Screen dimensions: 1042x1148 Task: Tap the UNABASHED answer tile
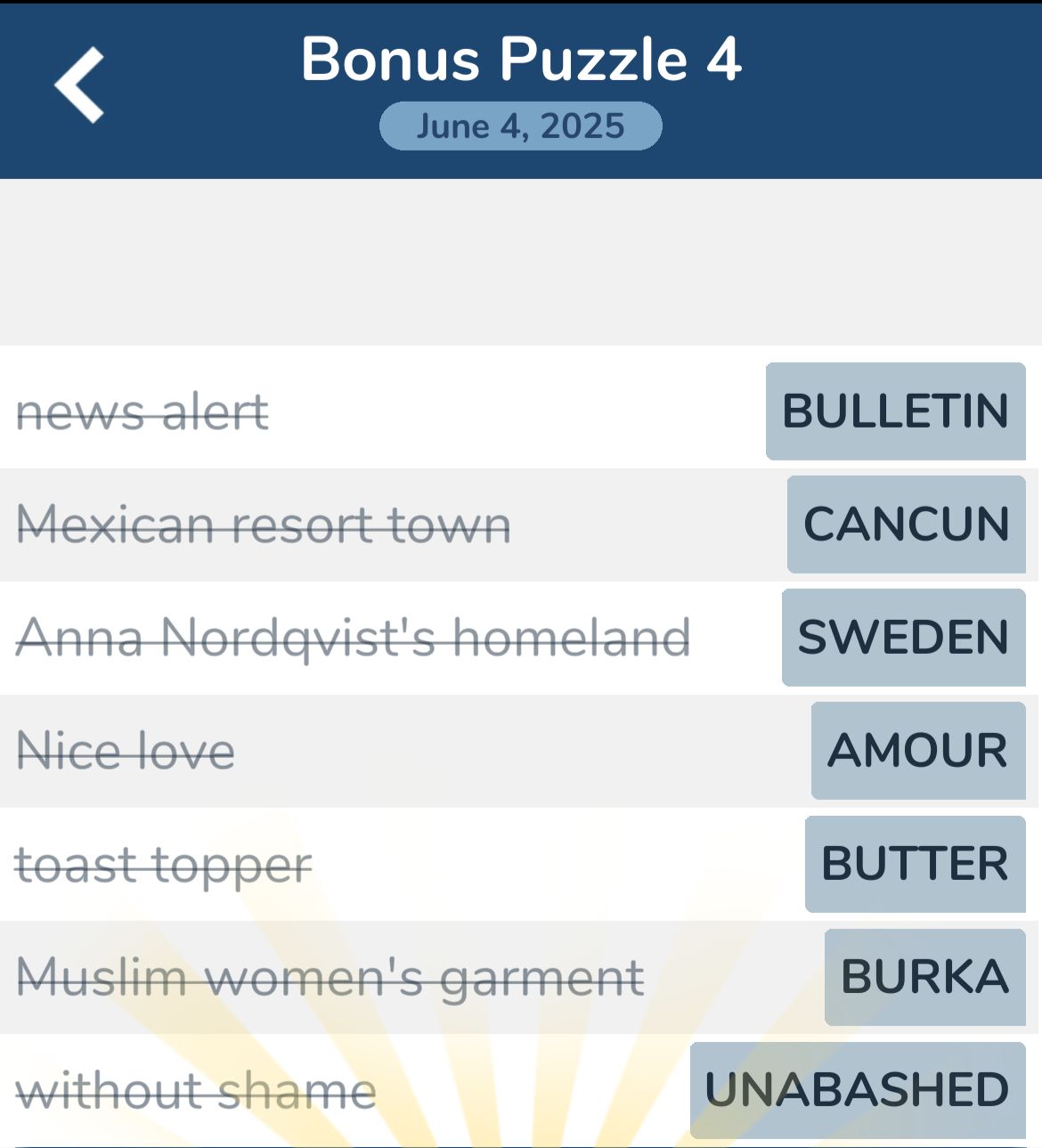(856, 1089)
